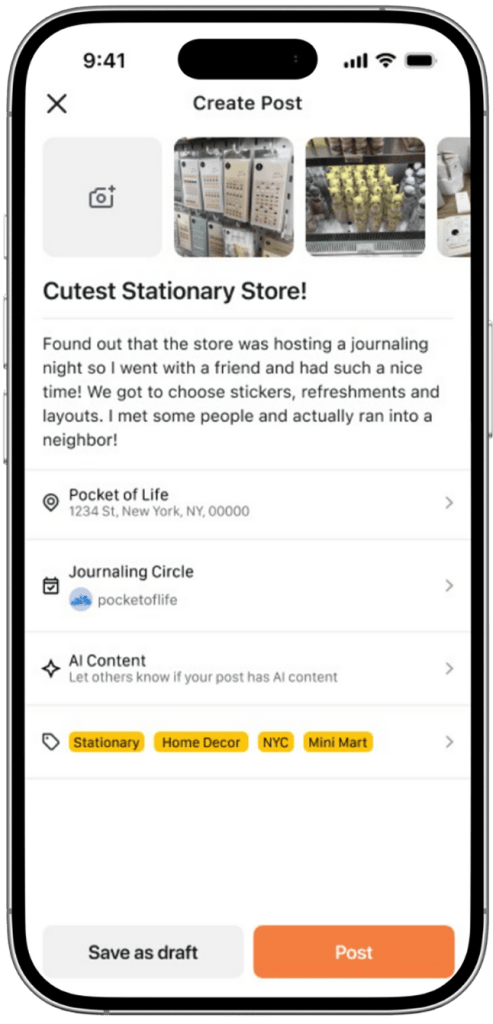Open the yellow bottles photo thumbnail

pos(365,197)
